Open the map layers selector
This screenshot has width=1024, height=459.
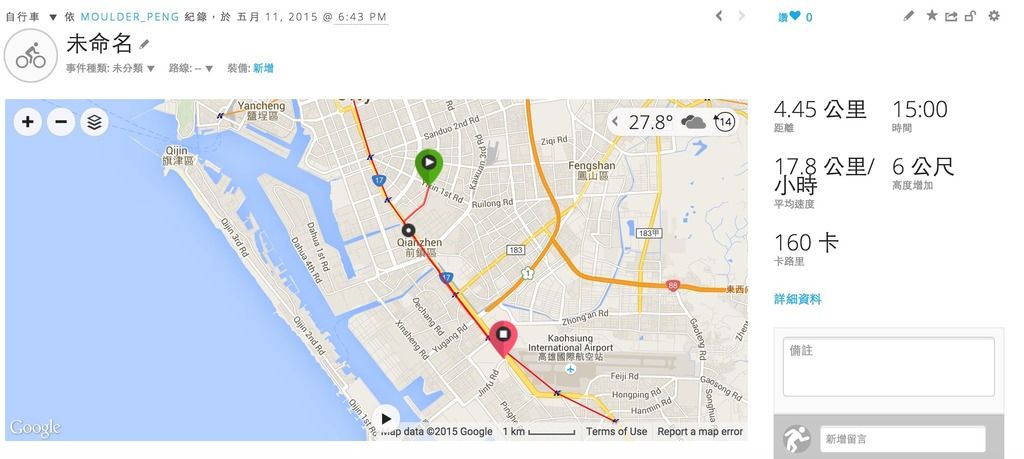pyautogui.click(x=94, y=122)
